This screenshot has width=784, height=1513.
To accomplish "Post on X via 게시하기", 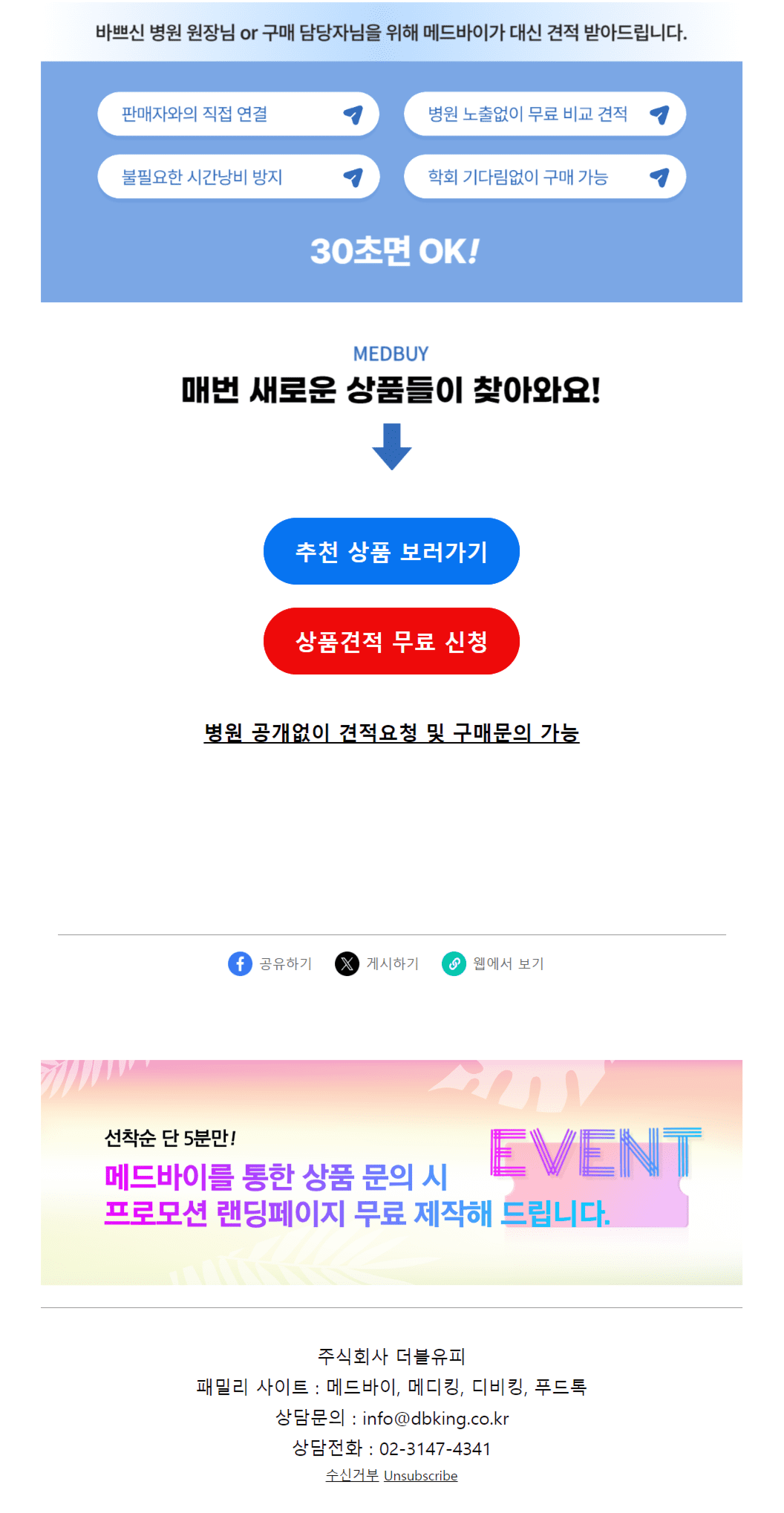I will [x=377, y=963].
